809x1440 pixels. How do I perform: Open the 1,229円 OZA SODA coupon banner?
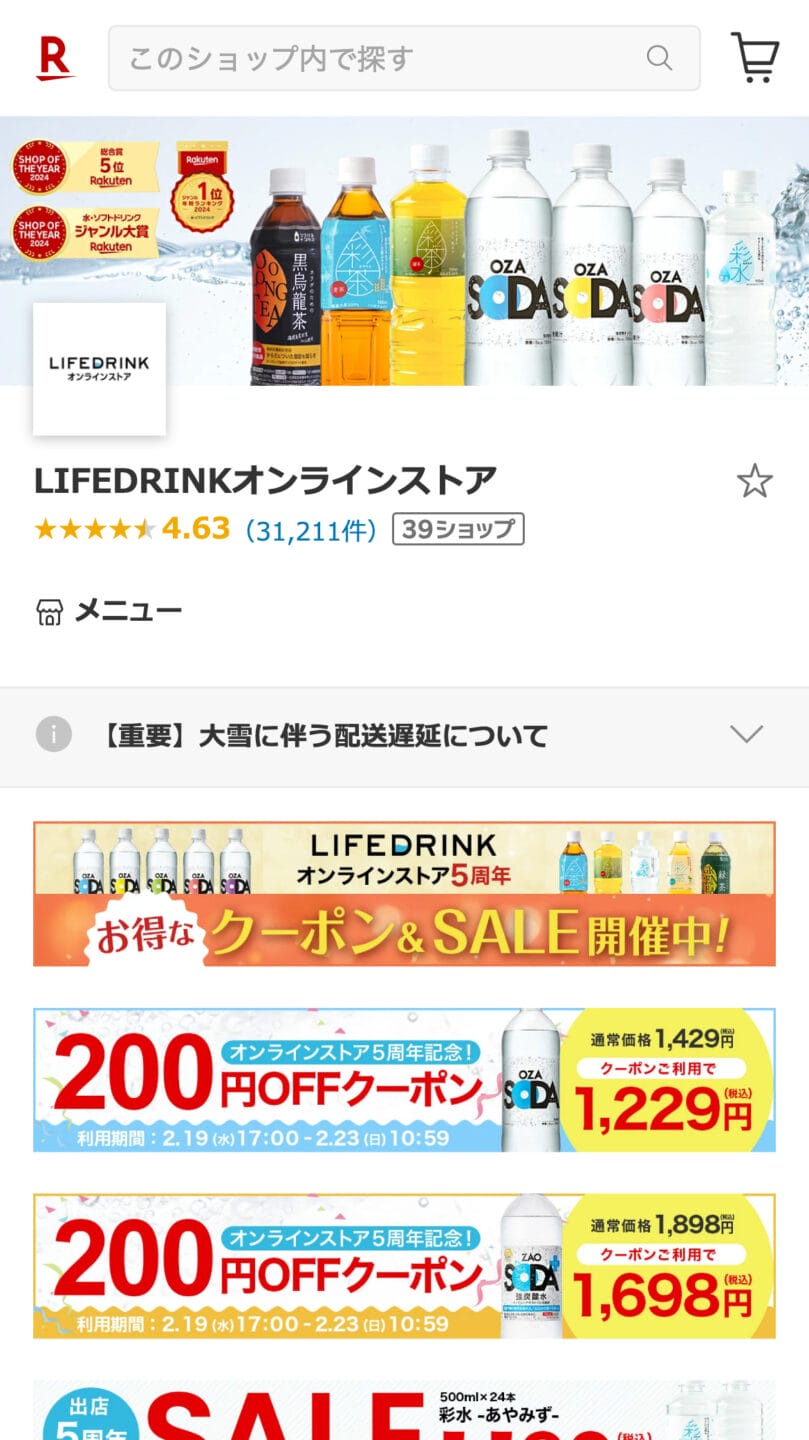pyautogui.click(x=404, y=1080)
